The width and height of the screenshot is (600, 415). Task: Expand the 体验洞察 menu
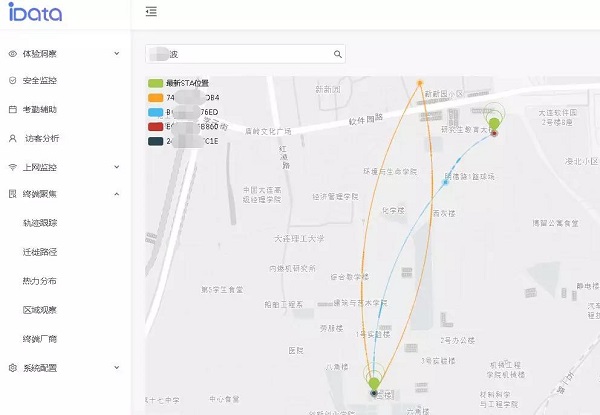point(62,53)
